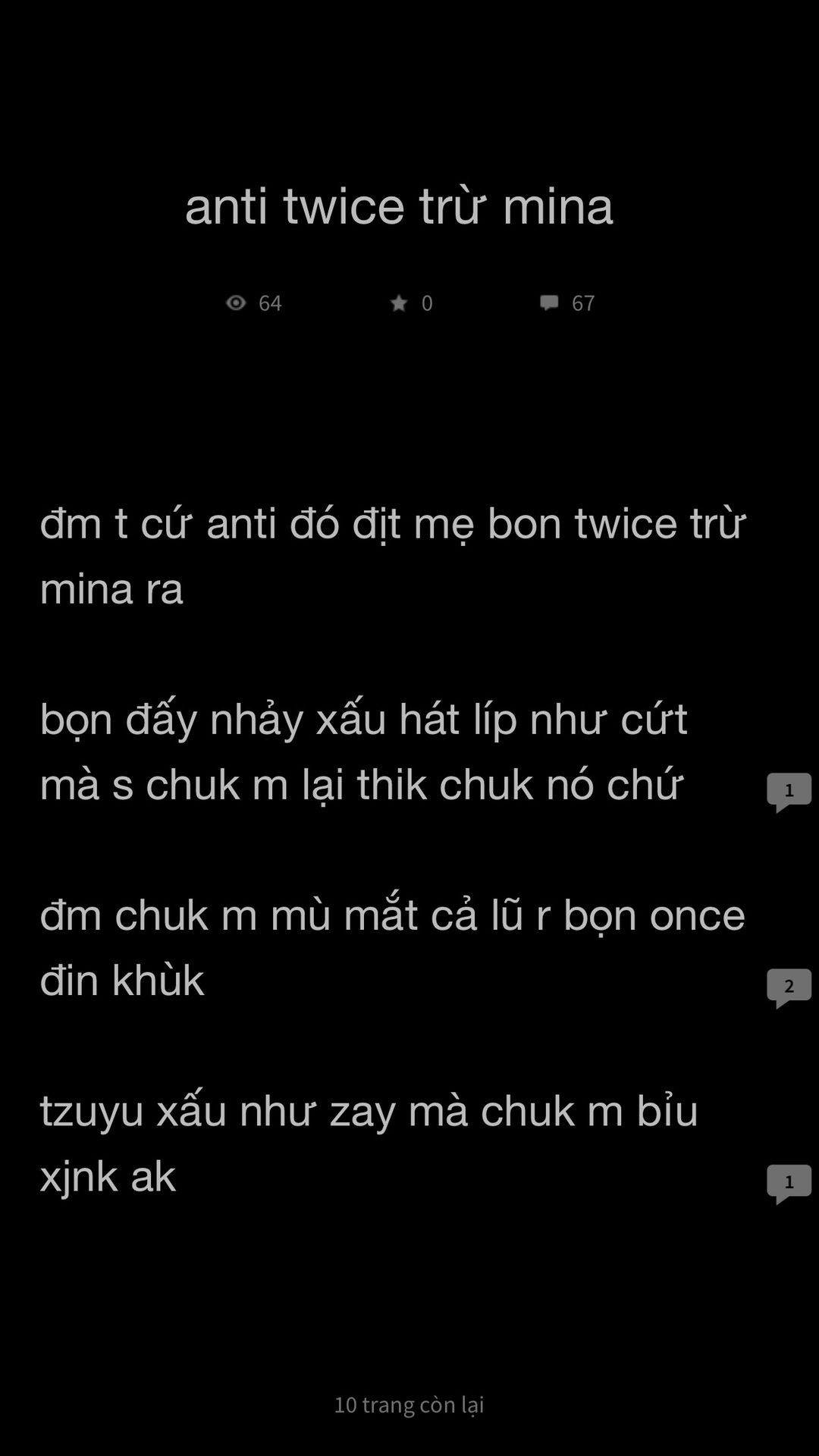Open the story comments icon showing 67
Screen dimensions: 819x1456
point(550,303)
